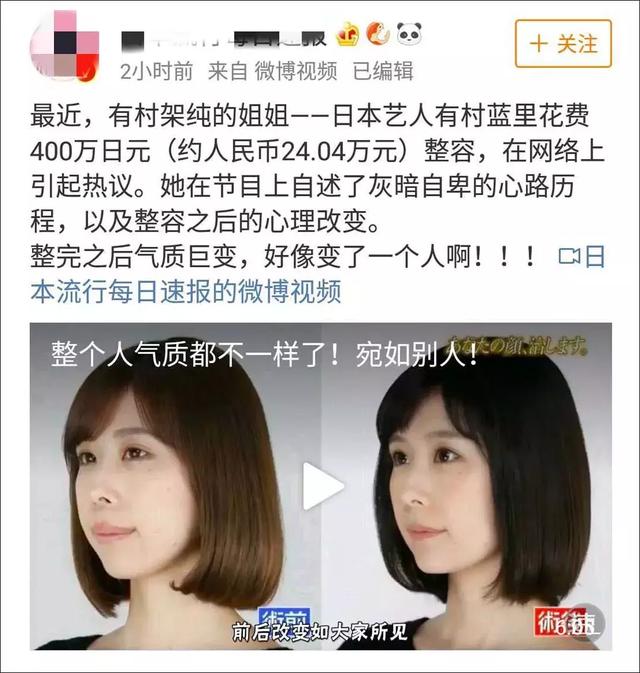
Task: Play the embedded Weibo video
Action: tap(322, 487)
